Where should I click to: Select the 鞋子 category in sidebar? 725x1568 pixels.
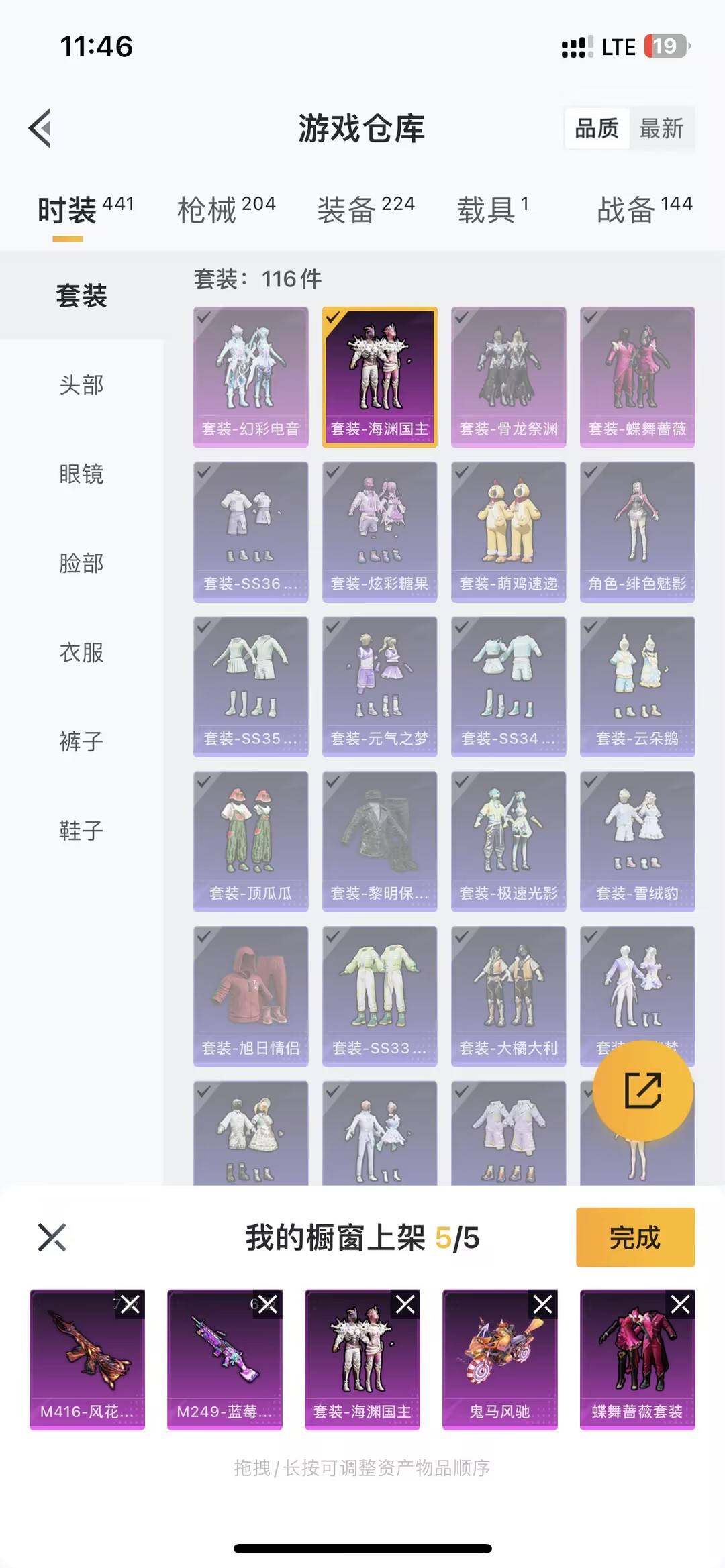coord(81,831)
